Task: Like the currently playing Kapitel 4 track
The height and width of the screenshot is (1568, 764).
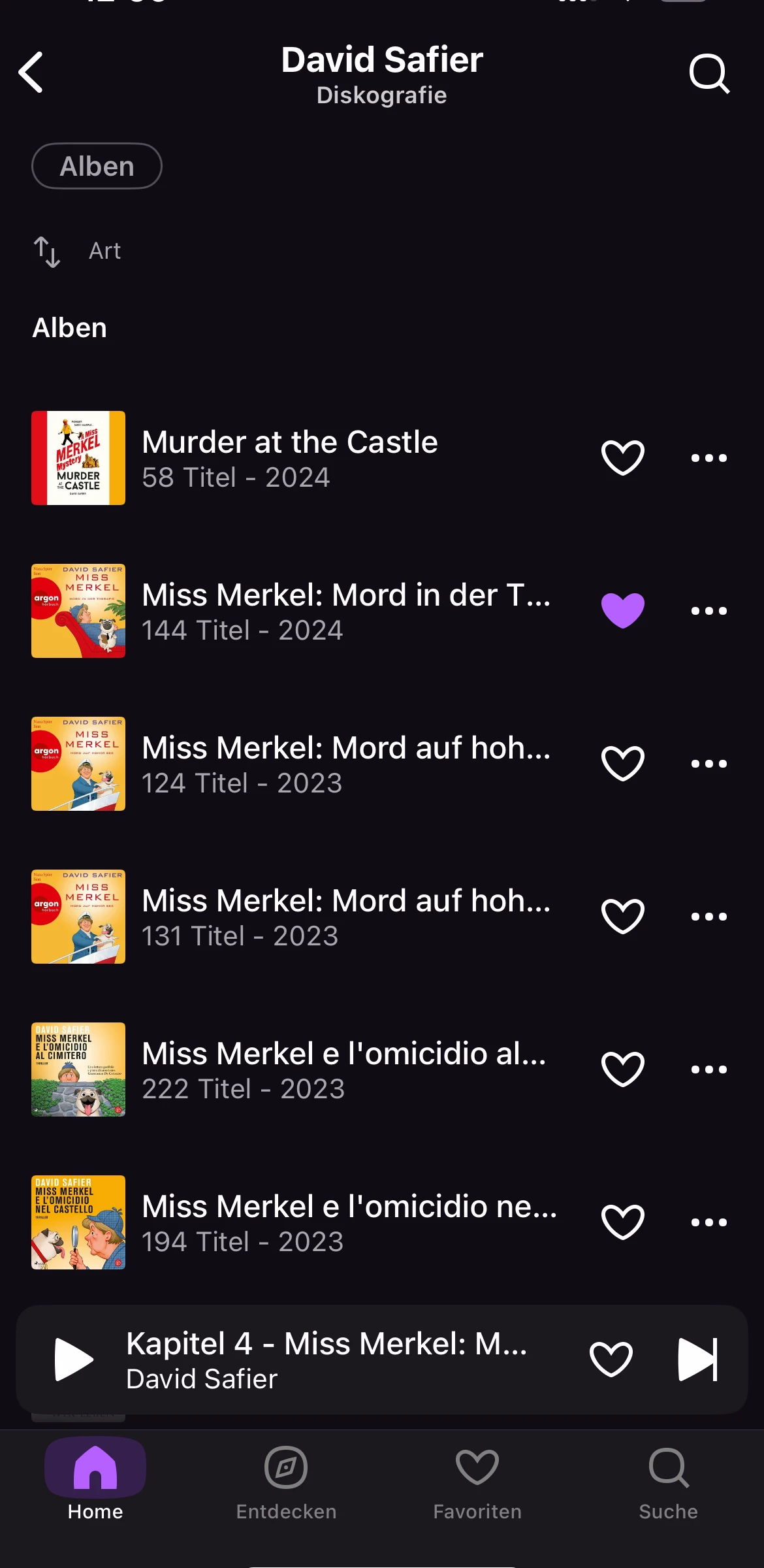Action: click(611, 1360)
